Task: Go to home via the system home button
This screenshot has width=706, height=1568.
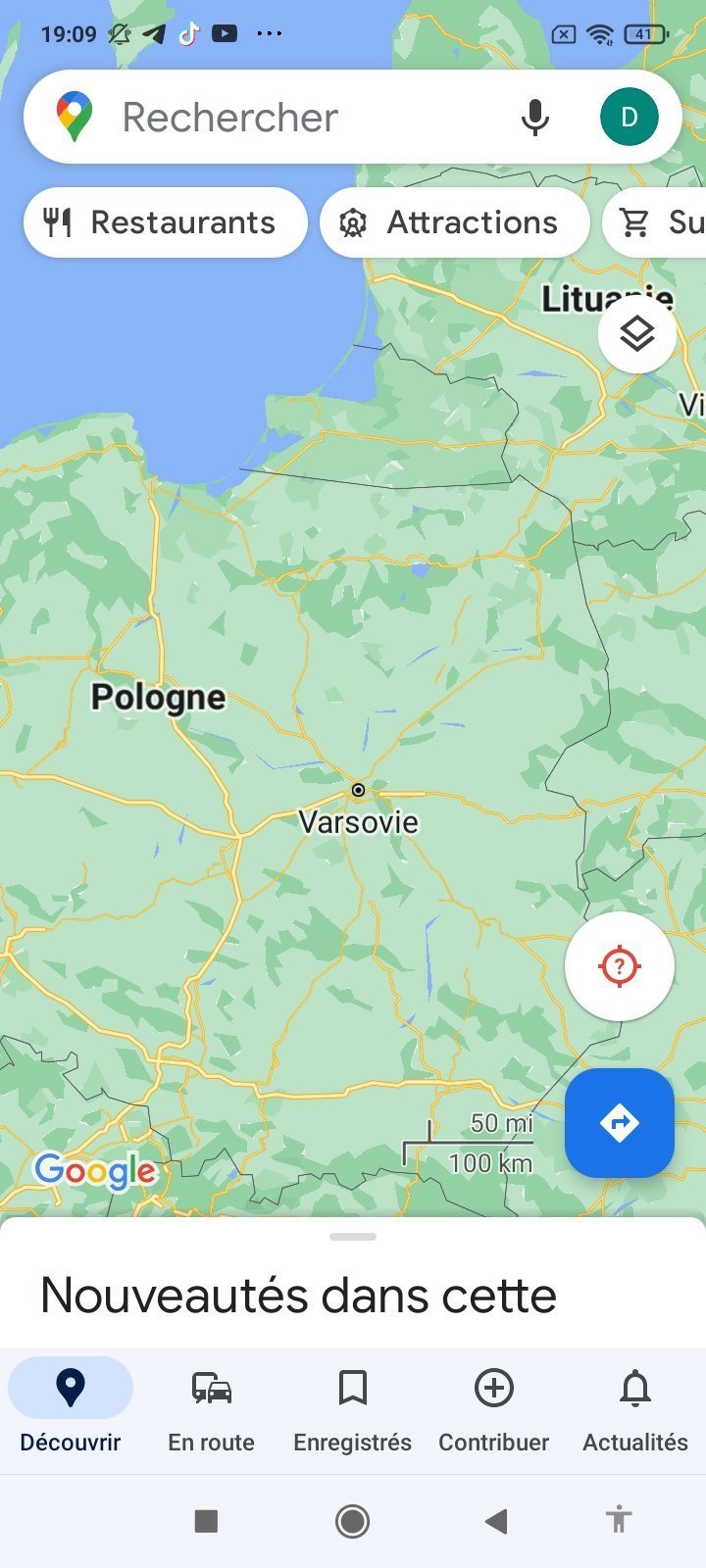Action: [x=353, y=1521]
